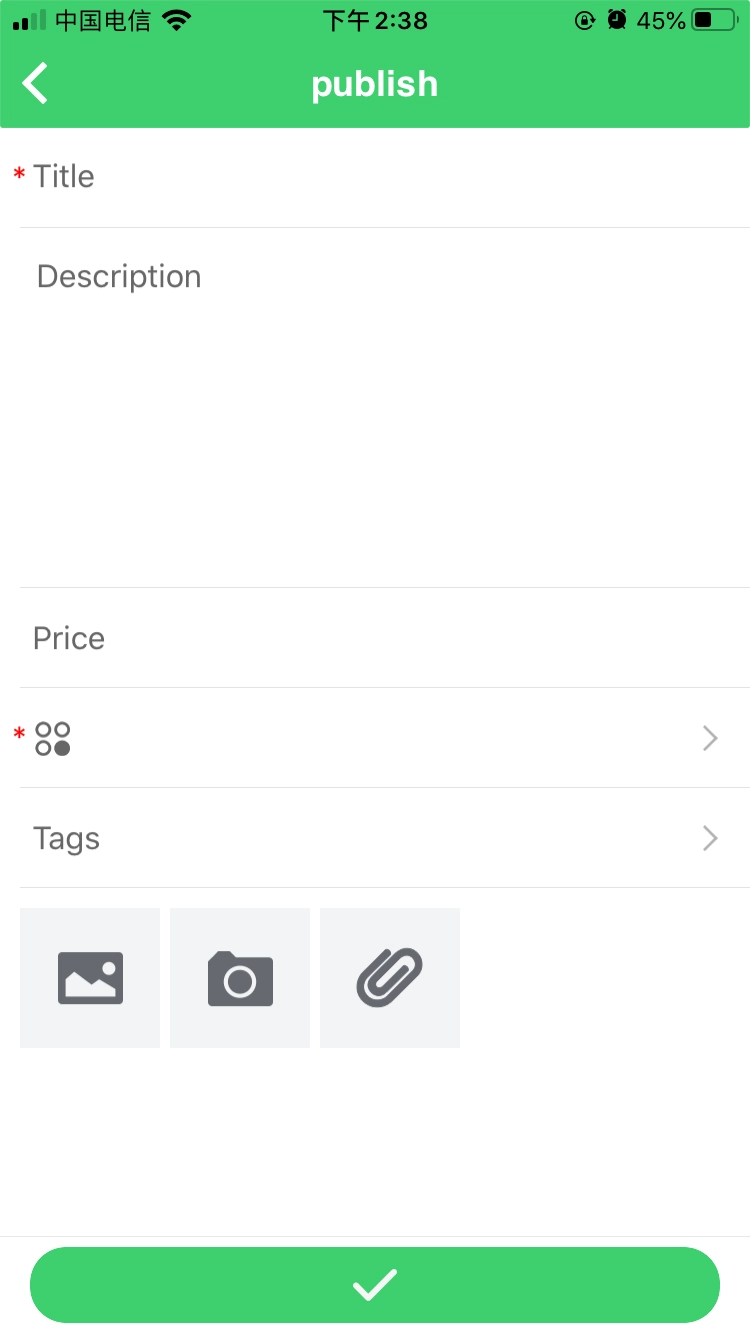Go back from the publish screen
Image resolution: width=750 pixels, height=1334 pixels.
[x=36, y=84]
